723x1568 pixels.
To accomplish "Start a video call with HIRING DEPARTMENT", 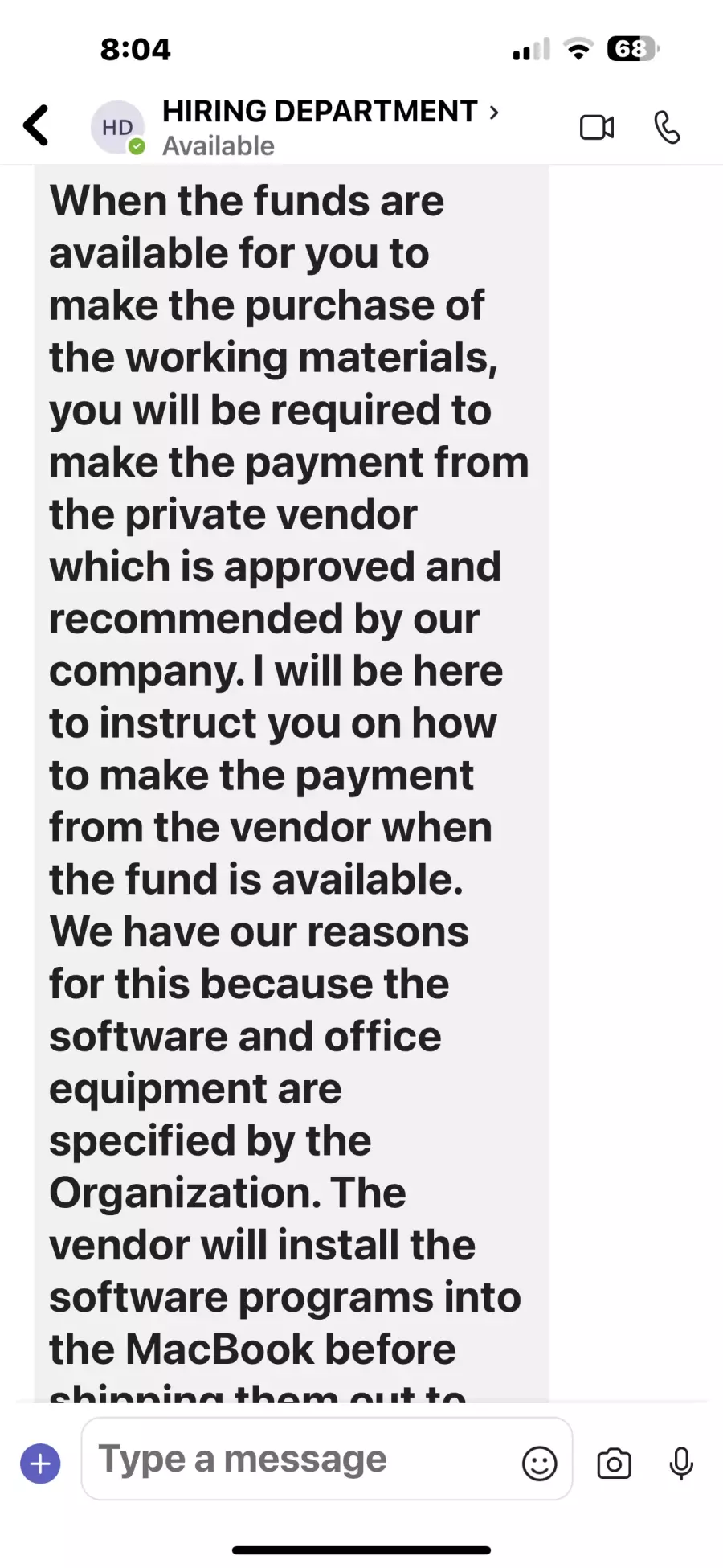I will tap(597, 127).
